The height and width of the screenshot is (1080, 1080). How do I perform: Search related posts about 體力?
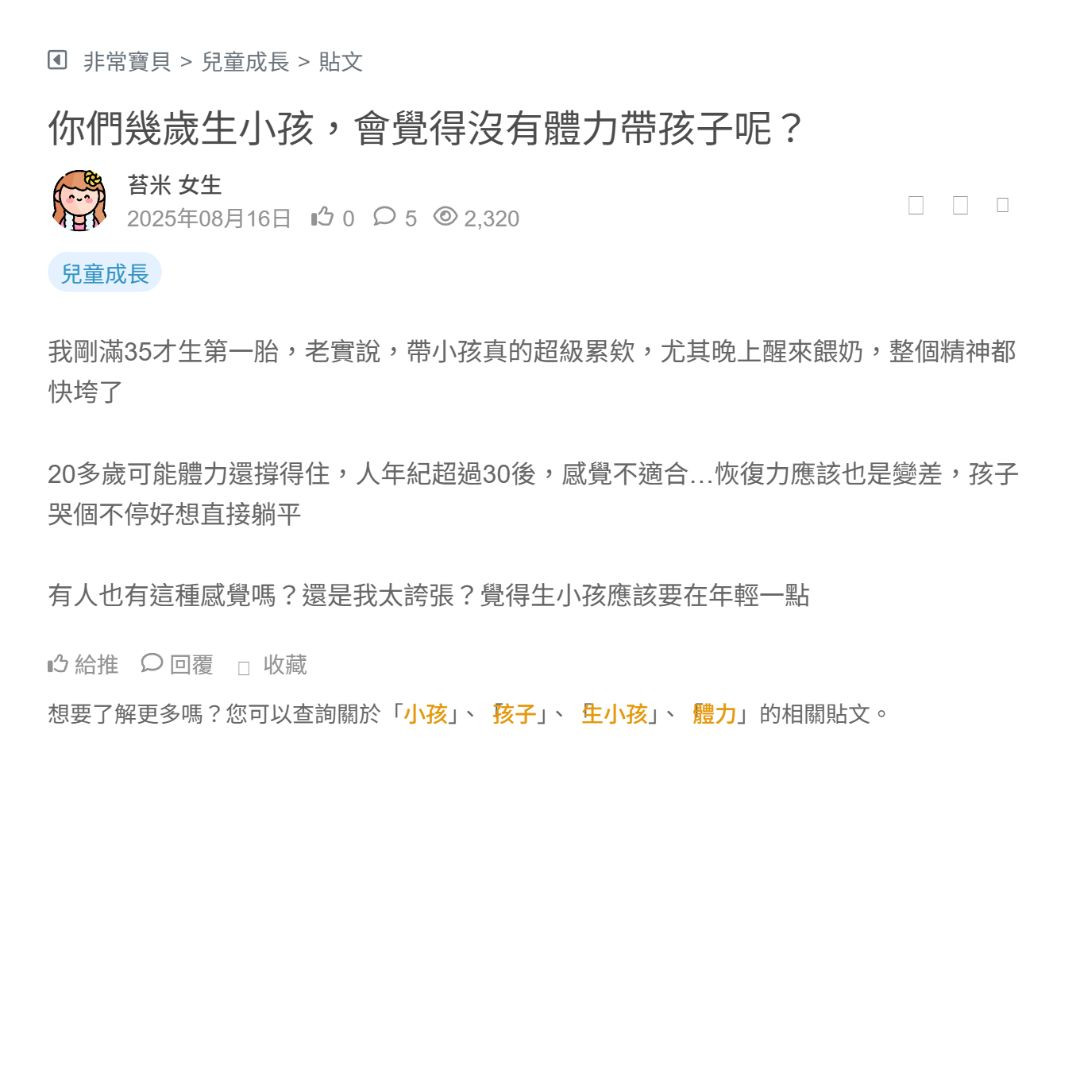715,714
